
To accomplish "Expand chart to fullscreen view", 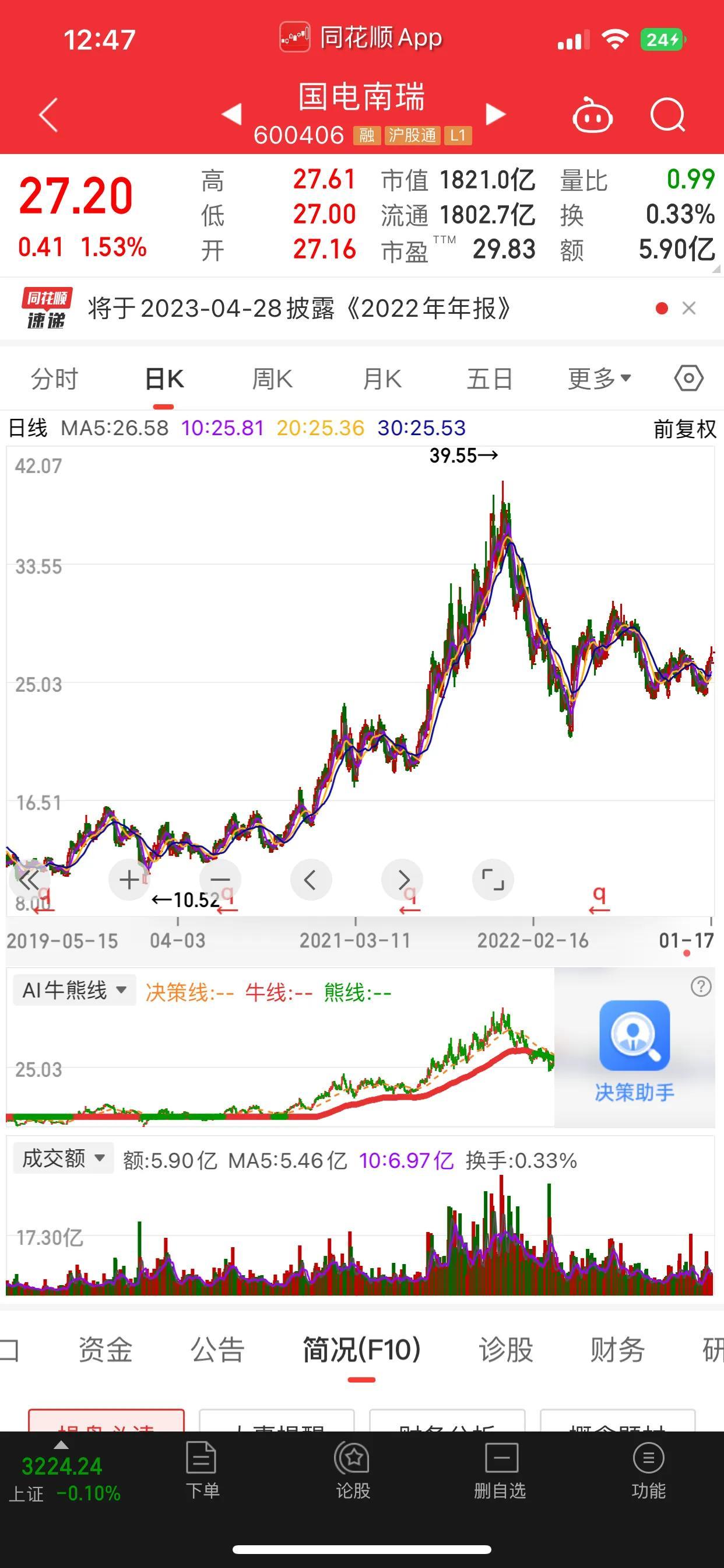I will tap(493, 880).
